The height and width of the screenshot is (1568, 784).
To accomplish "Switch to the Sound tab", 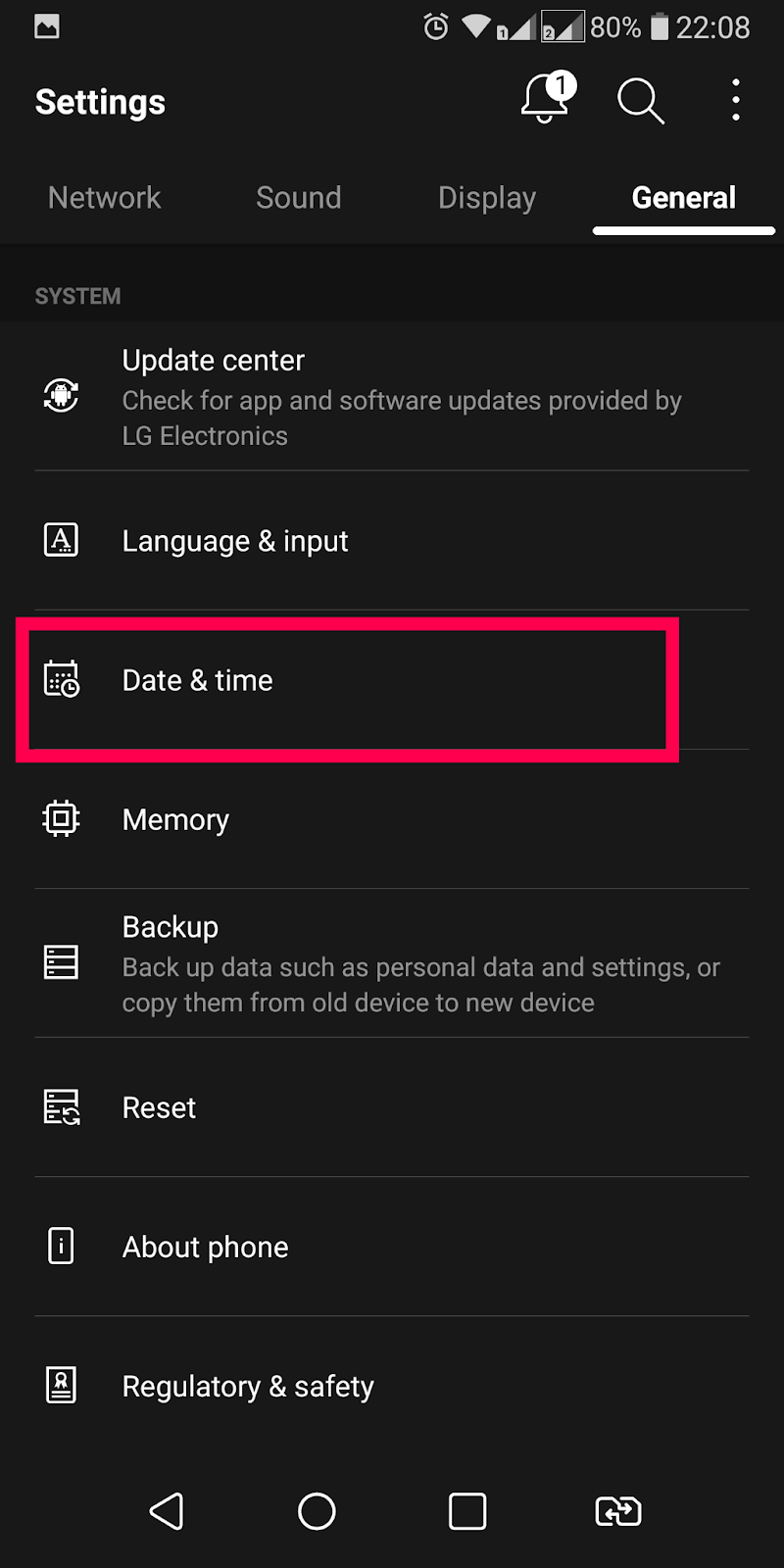I will 298,198.
